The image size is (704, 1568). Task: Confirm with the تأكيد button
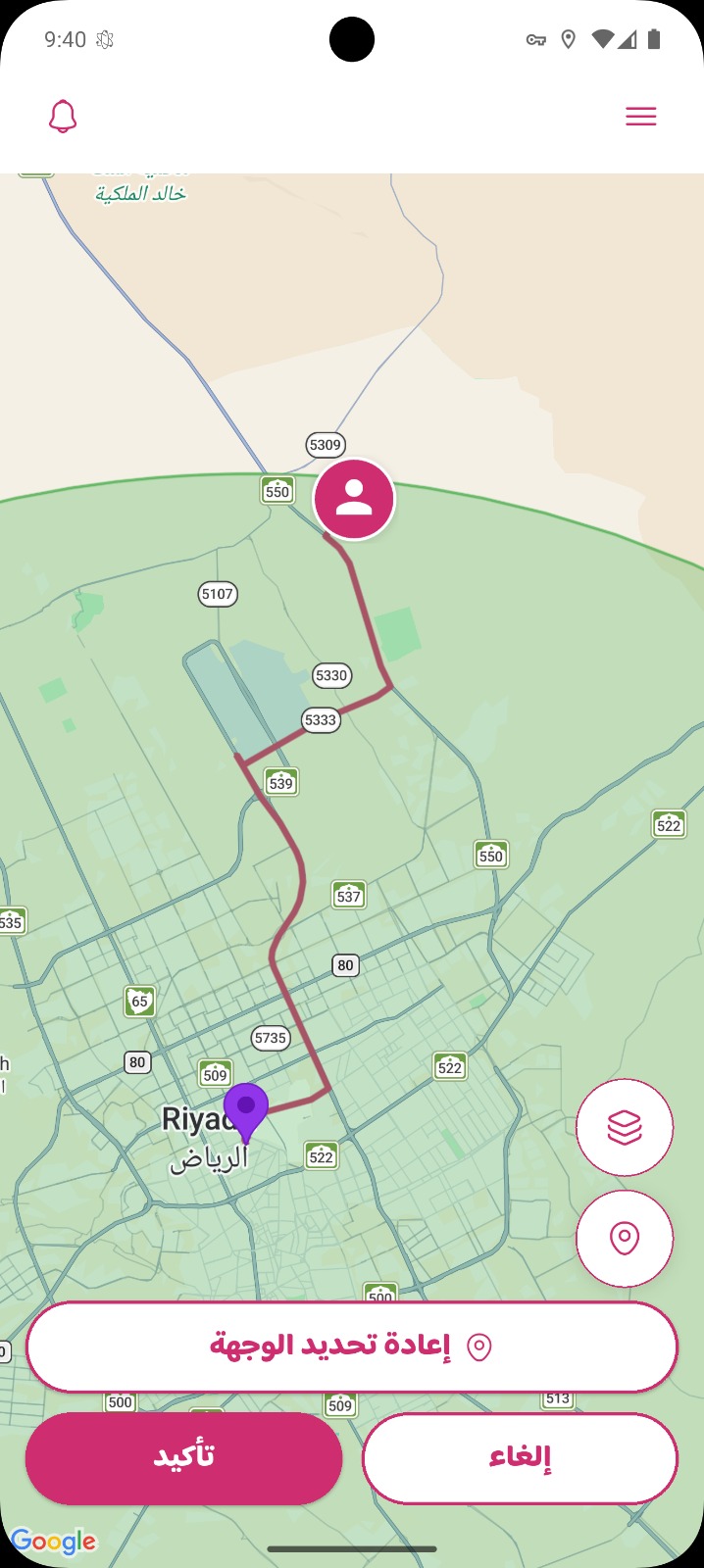(184, 1457)
